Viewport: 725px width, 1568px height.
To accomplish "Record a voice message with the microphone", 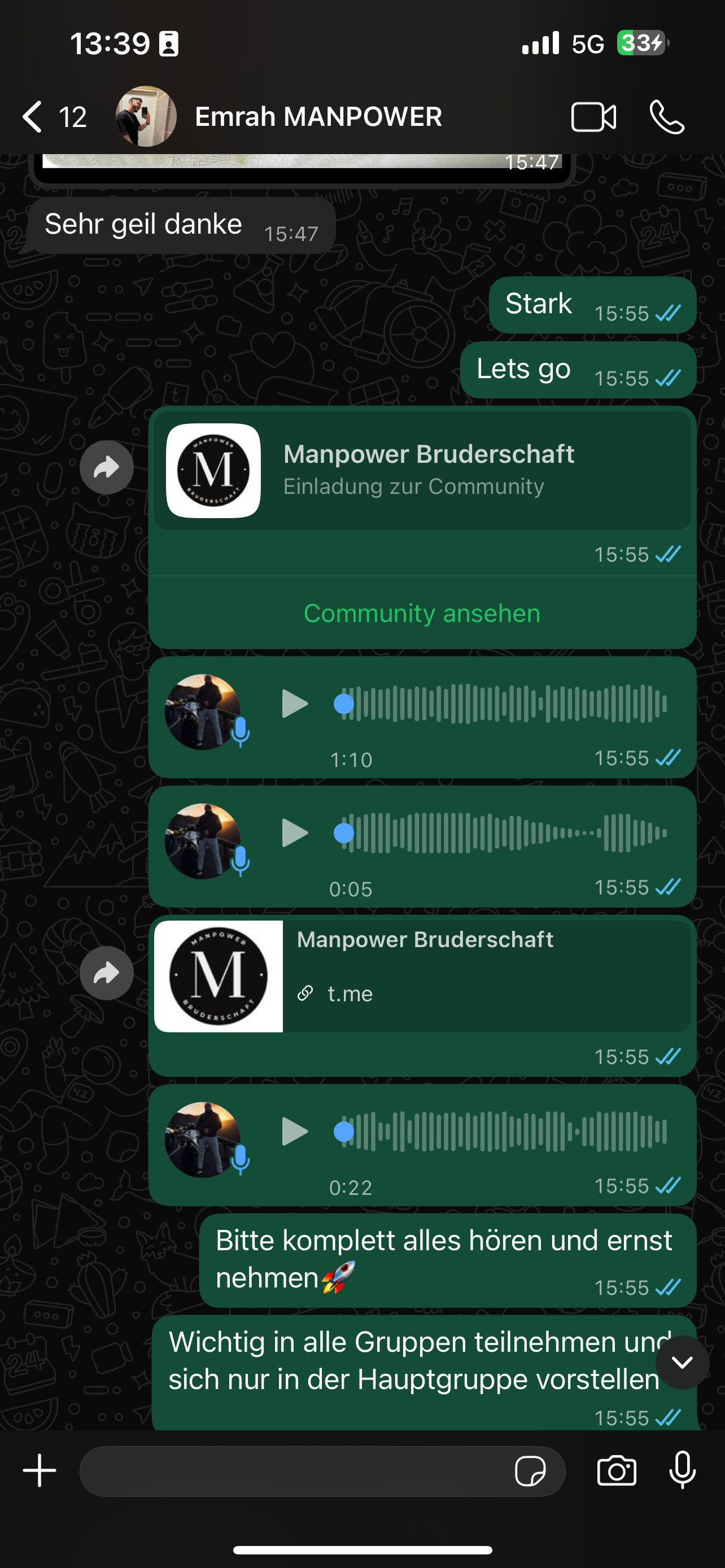I will click(x=683, y=1470).
